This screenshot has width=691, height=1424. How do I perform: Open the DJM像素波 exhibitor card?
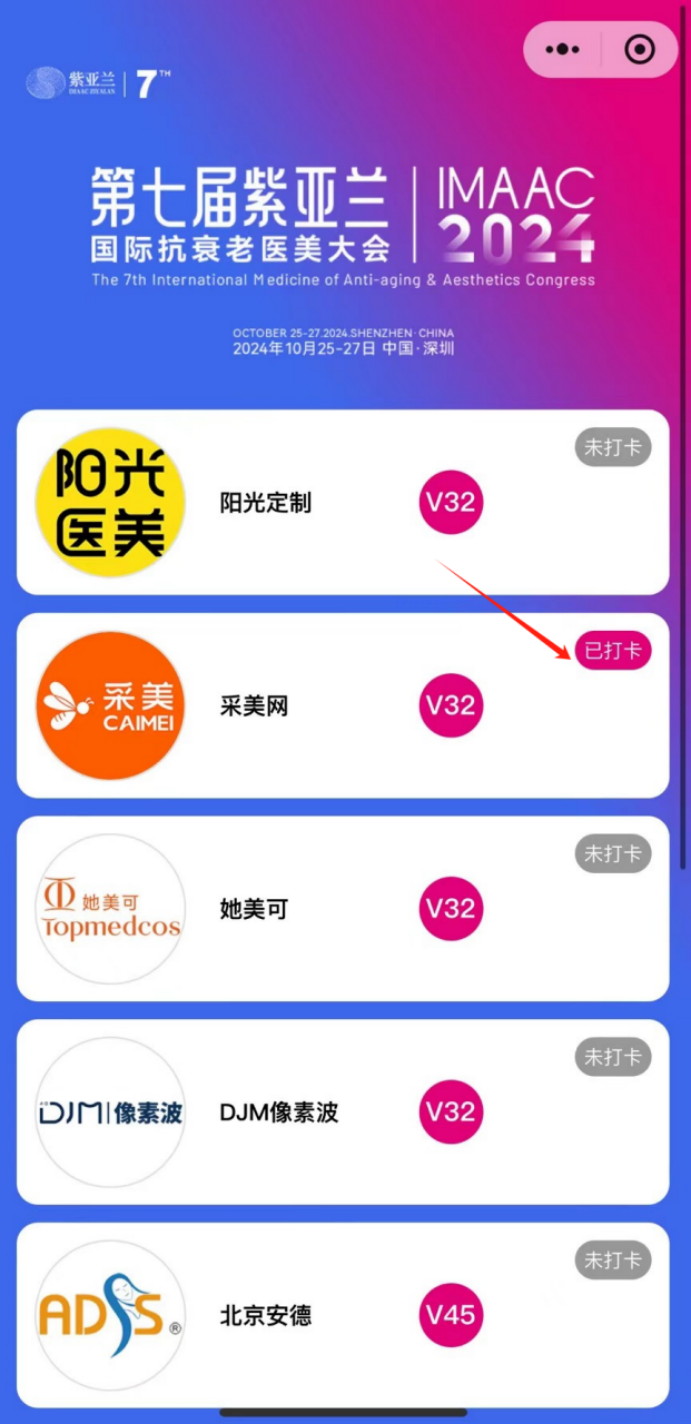(x=279, y=1112)
